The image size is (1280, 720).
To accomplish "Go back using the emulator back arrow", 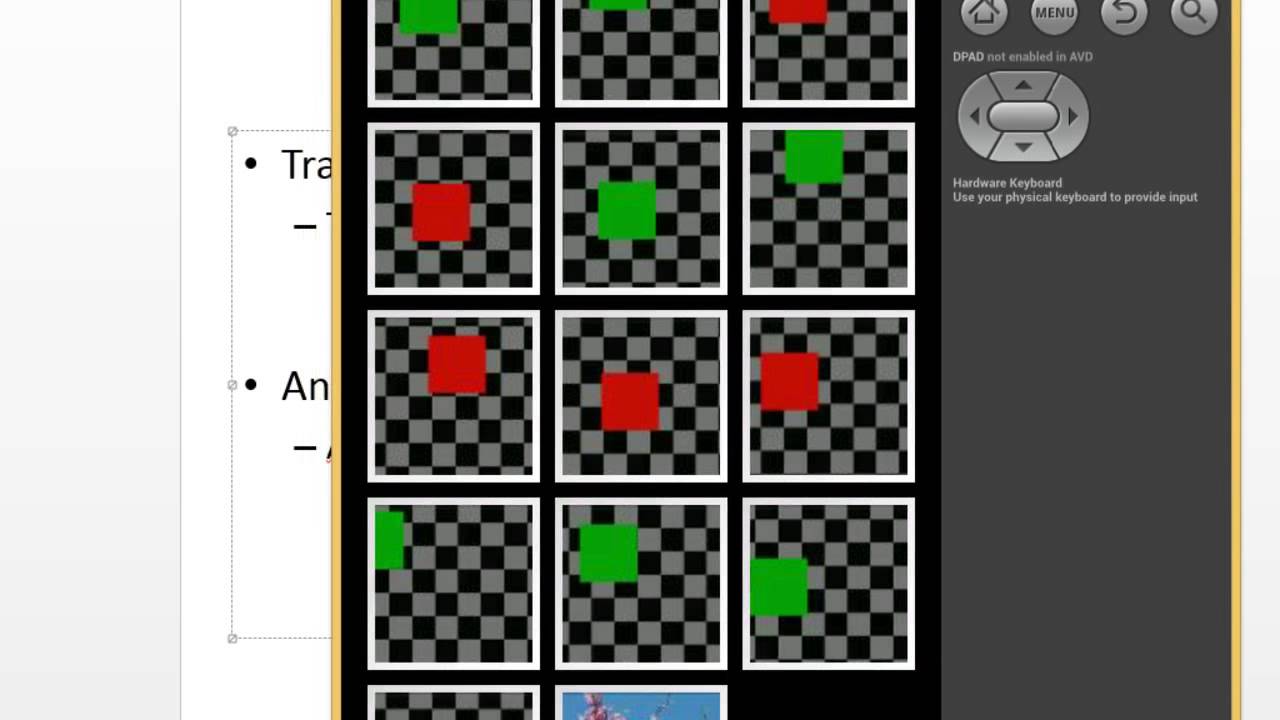I will click(x=1124, y=12).
